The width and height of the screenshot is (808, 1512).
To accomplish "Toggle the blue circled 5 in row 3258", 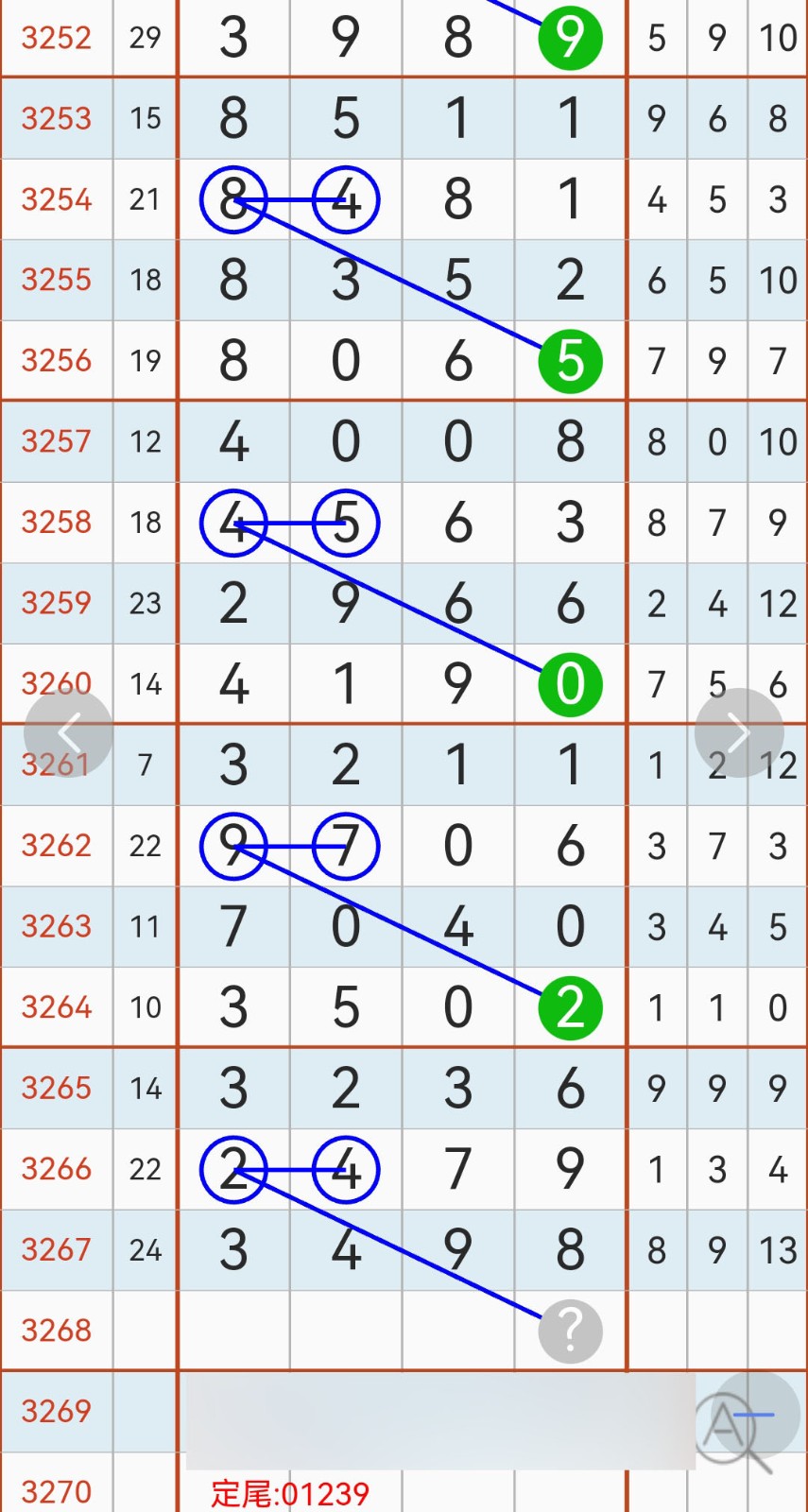I will tap(346, 524).
